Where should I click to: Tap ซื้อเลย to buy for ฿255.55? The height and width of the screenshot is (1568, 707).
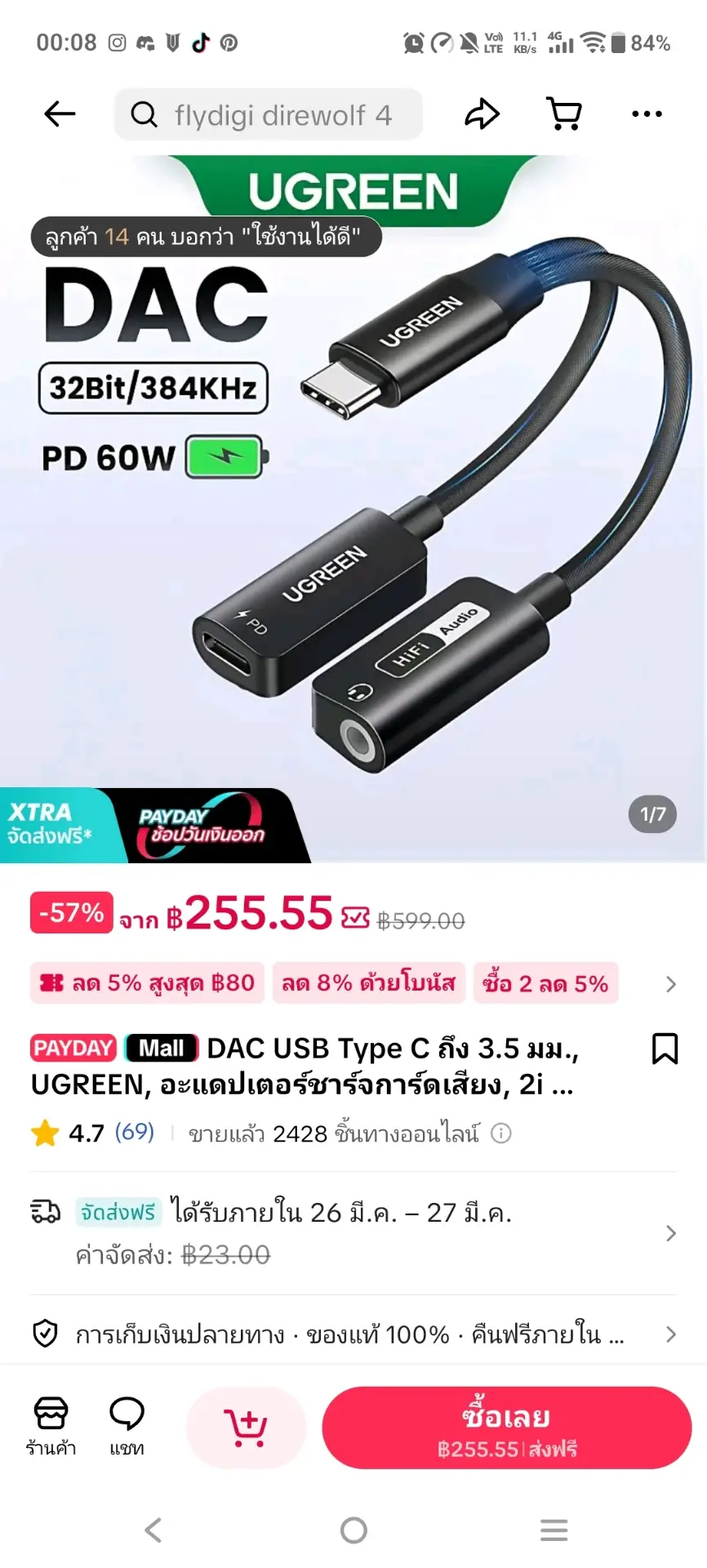(x=506, y=1428)
